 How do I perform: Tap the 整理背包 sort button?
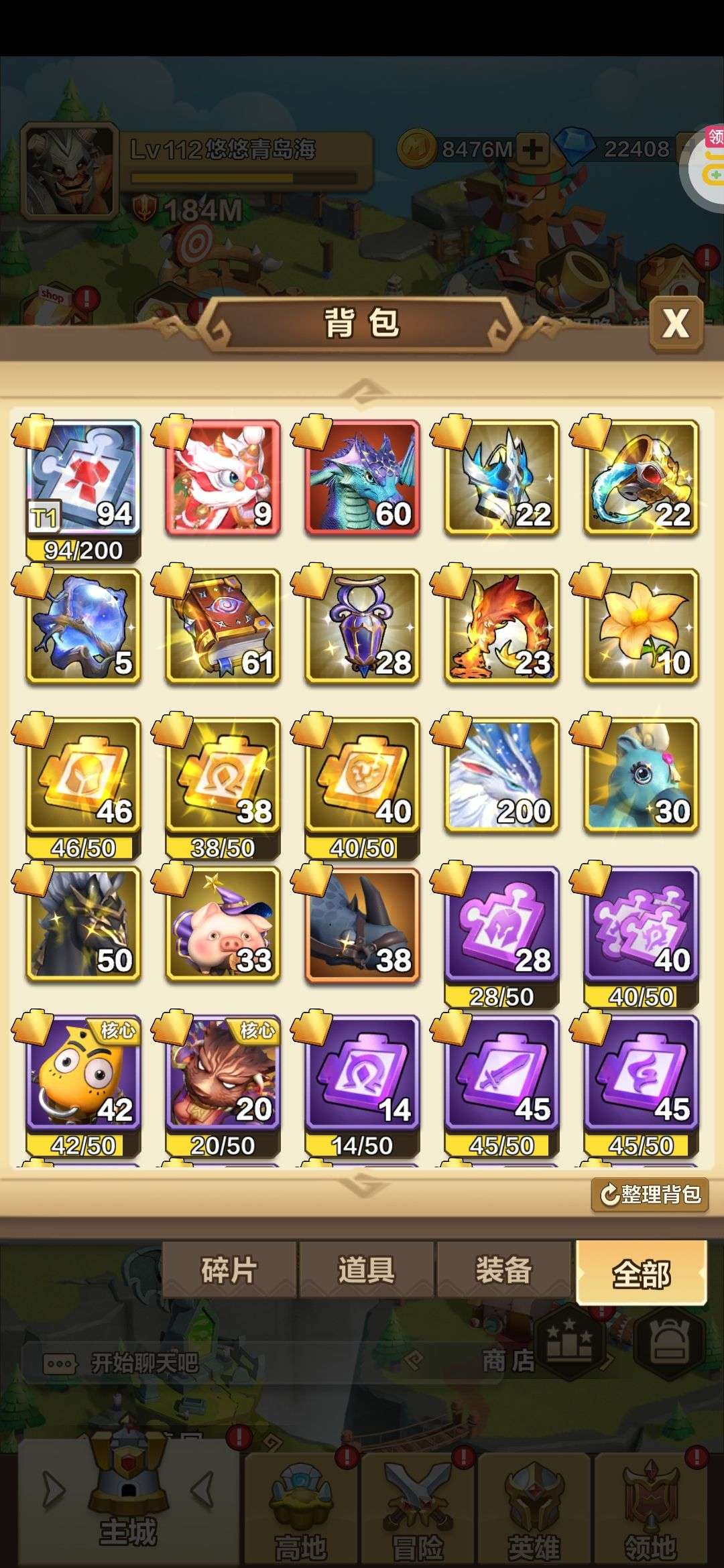(x=650, y=1194)
